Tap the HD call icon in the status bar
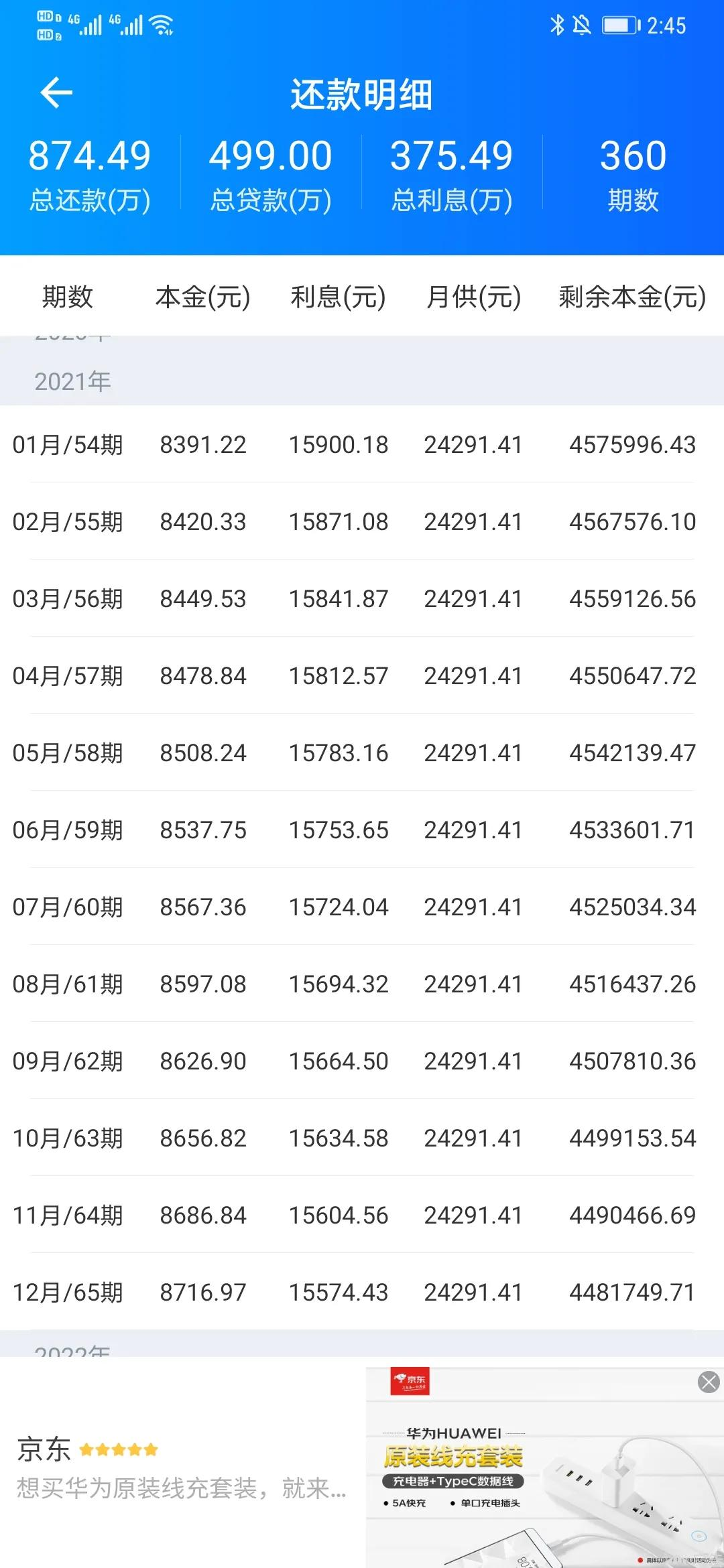724x1568 pixels. pyautogui.click(x=45, y=25)
